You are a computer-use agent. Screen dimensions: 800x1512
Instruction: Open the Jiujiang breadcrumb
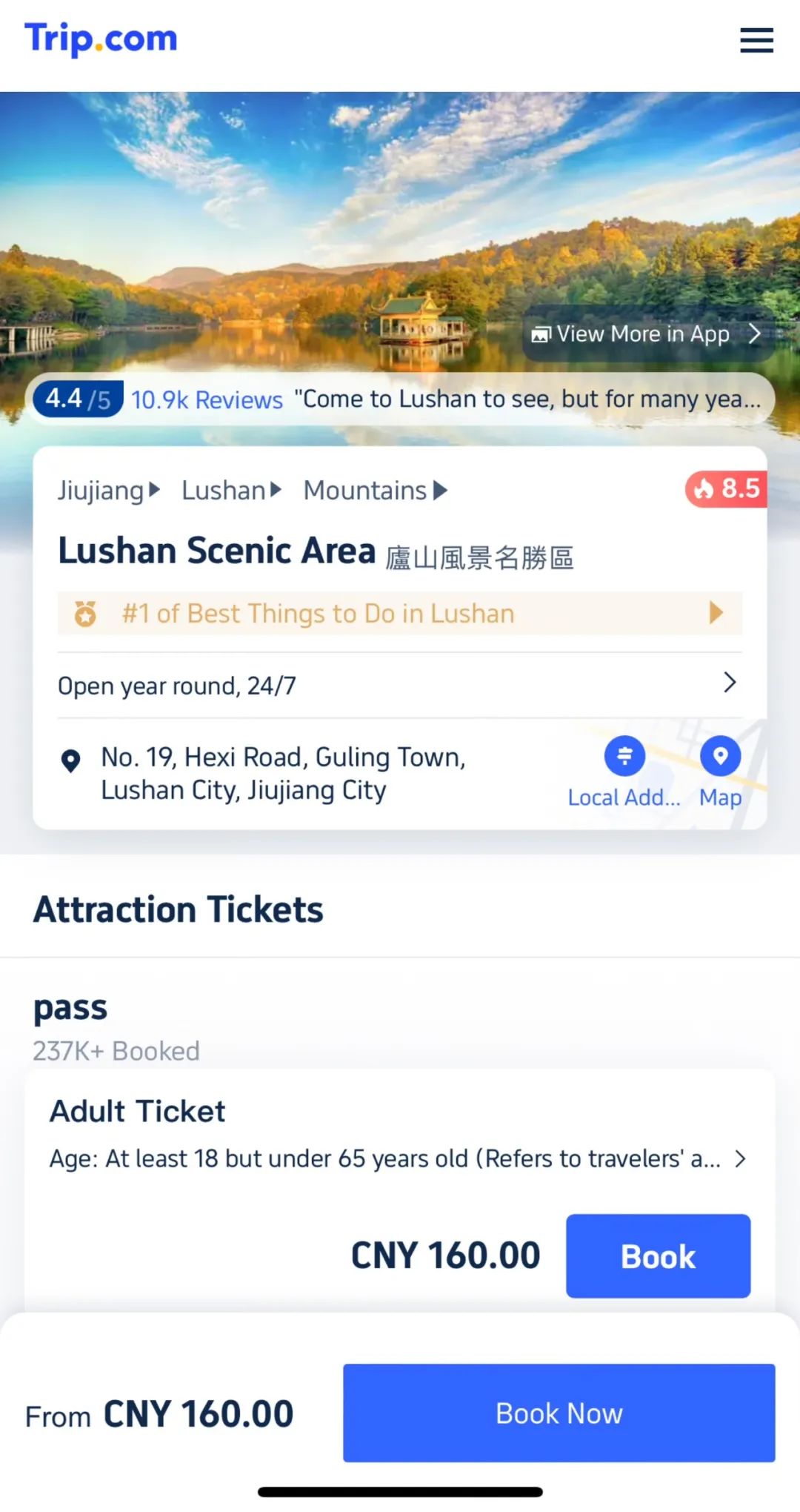point(108,491)
